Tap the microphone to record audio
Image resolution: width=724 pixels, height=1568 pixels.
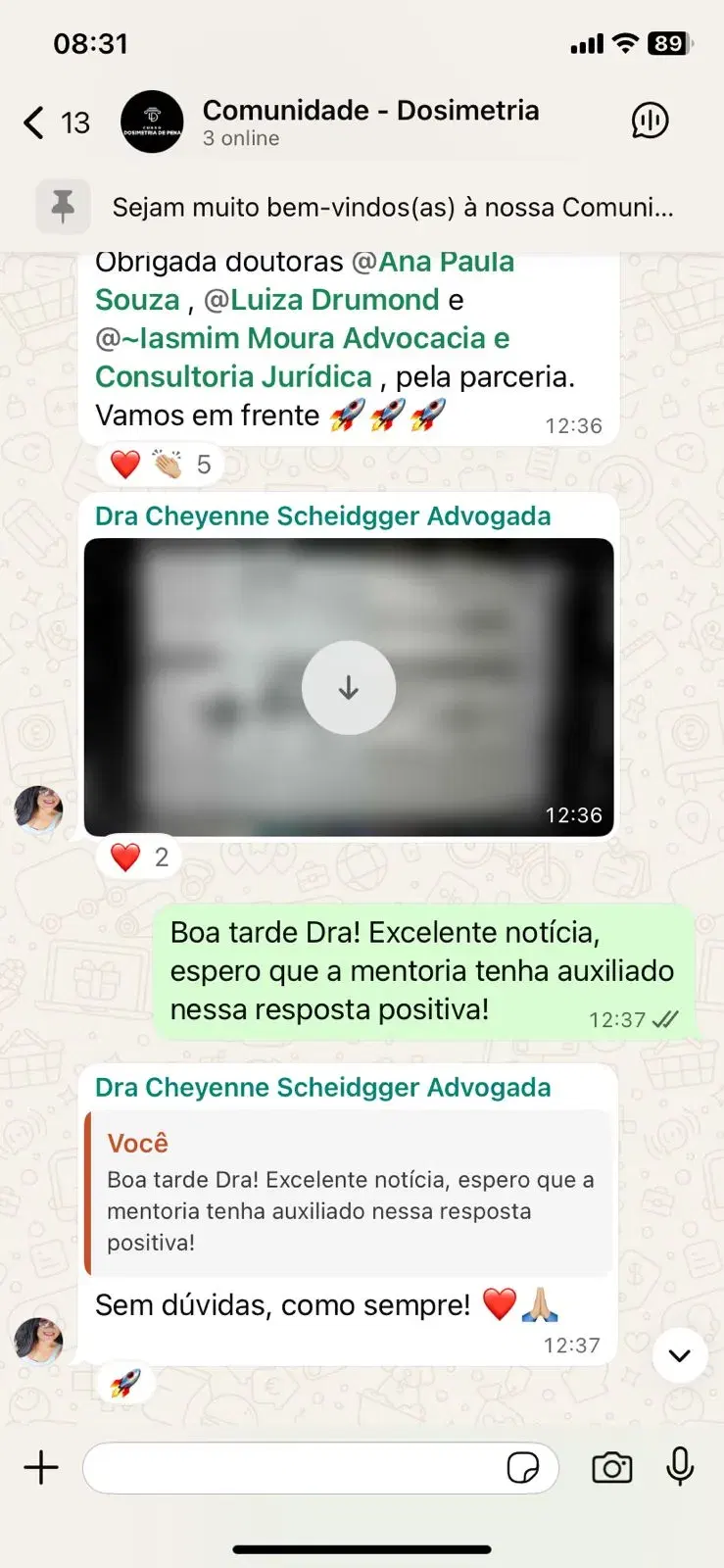(680, 1467)
